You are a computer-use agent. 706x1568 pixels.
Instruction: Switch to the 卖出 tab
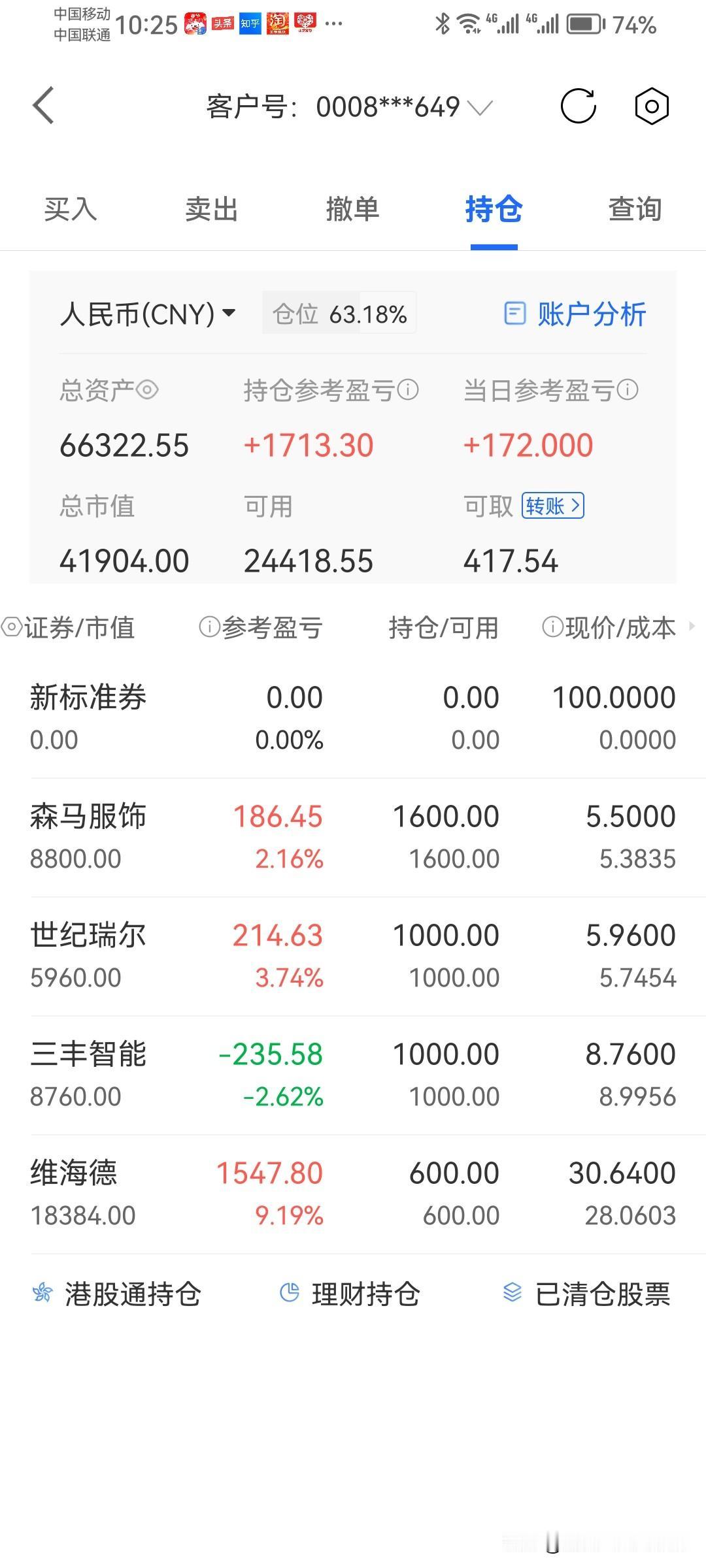tap(211, 210)
